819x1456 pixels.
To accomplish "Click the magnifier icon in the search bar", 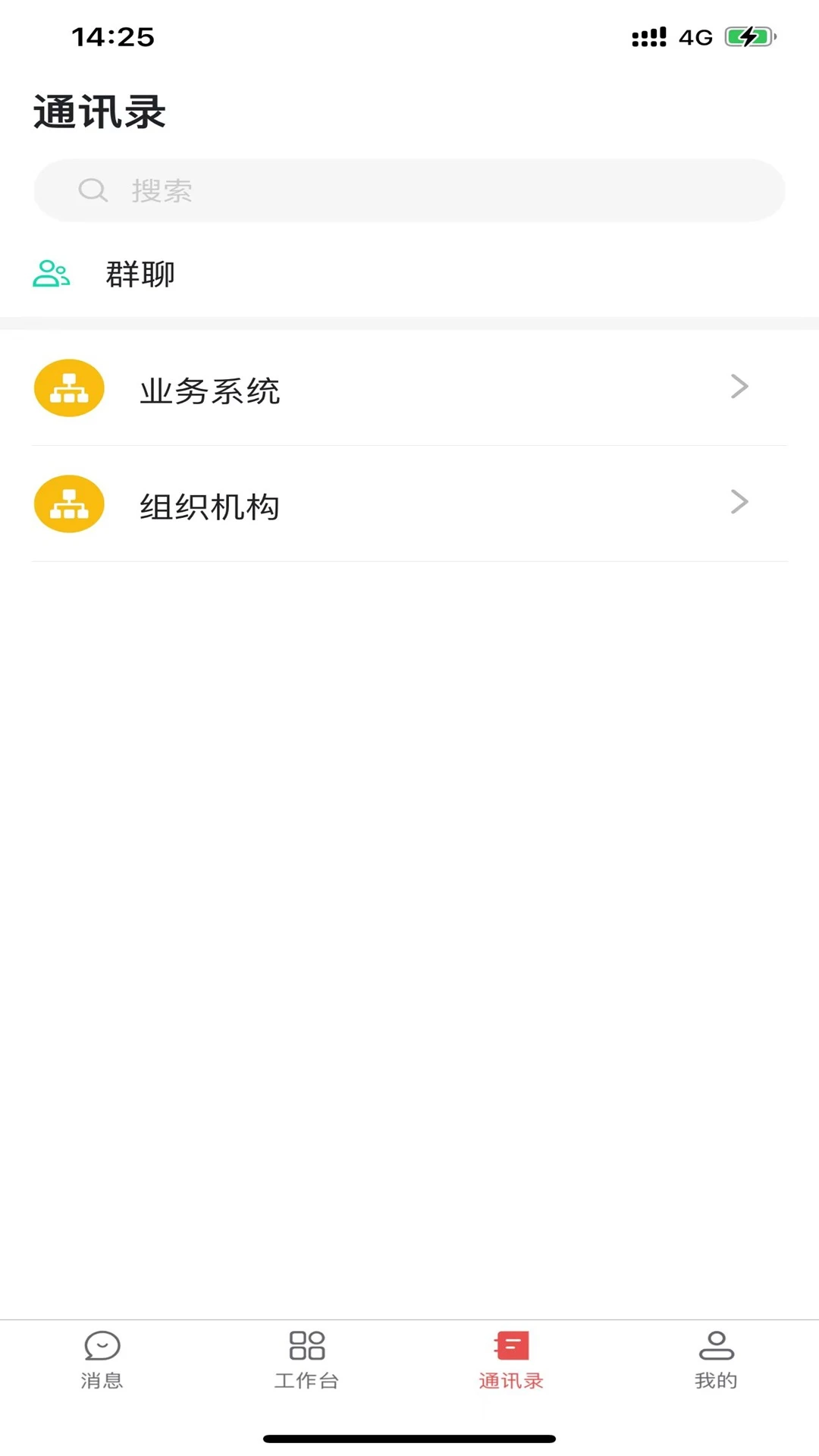I will (93, 190).
